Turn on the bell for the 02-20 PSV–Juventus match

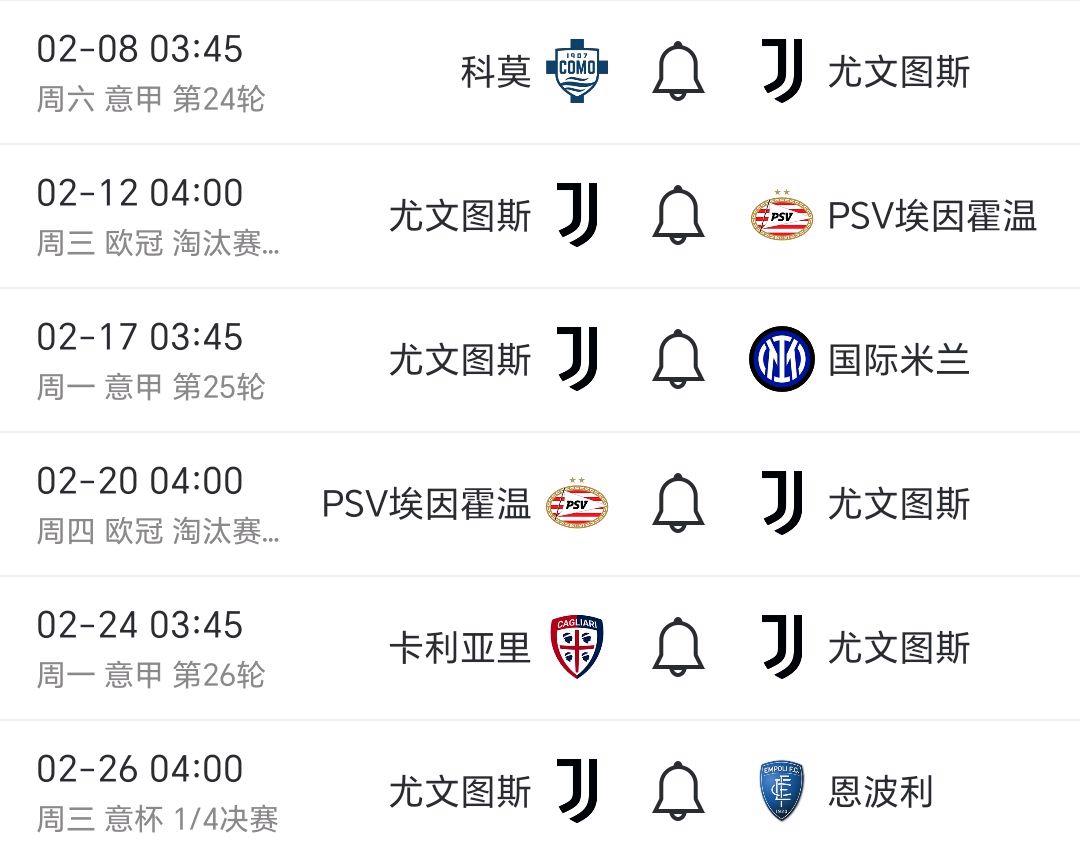[x=678, y=503]
